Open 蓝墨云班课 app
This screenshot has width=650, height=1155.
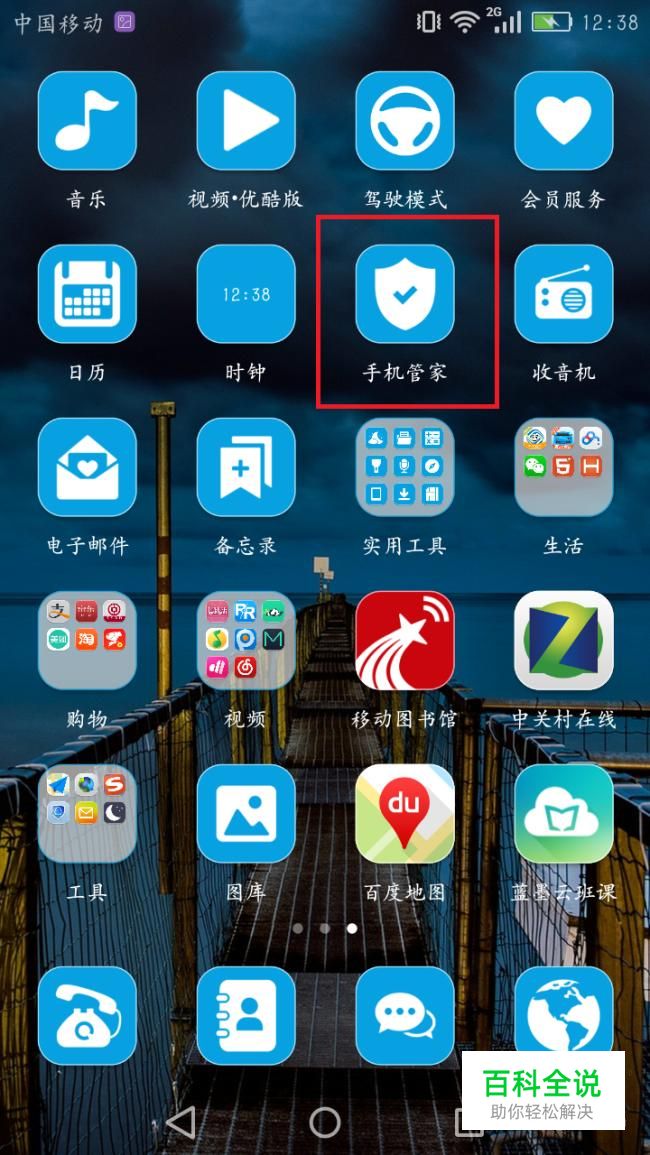coord(564,813)
